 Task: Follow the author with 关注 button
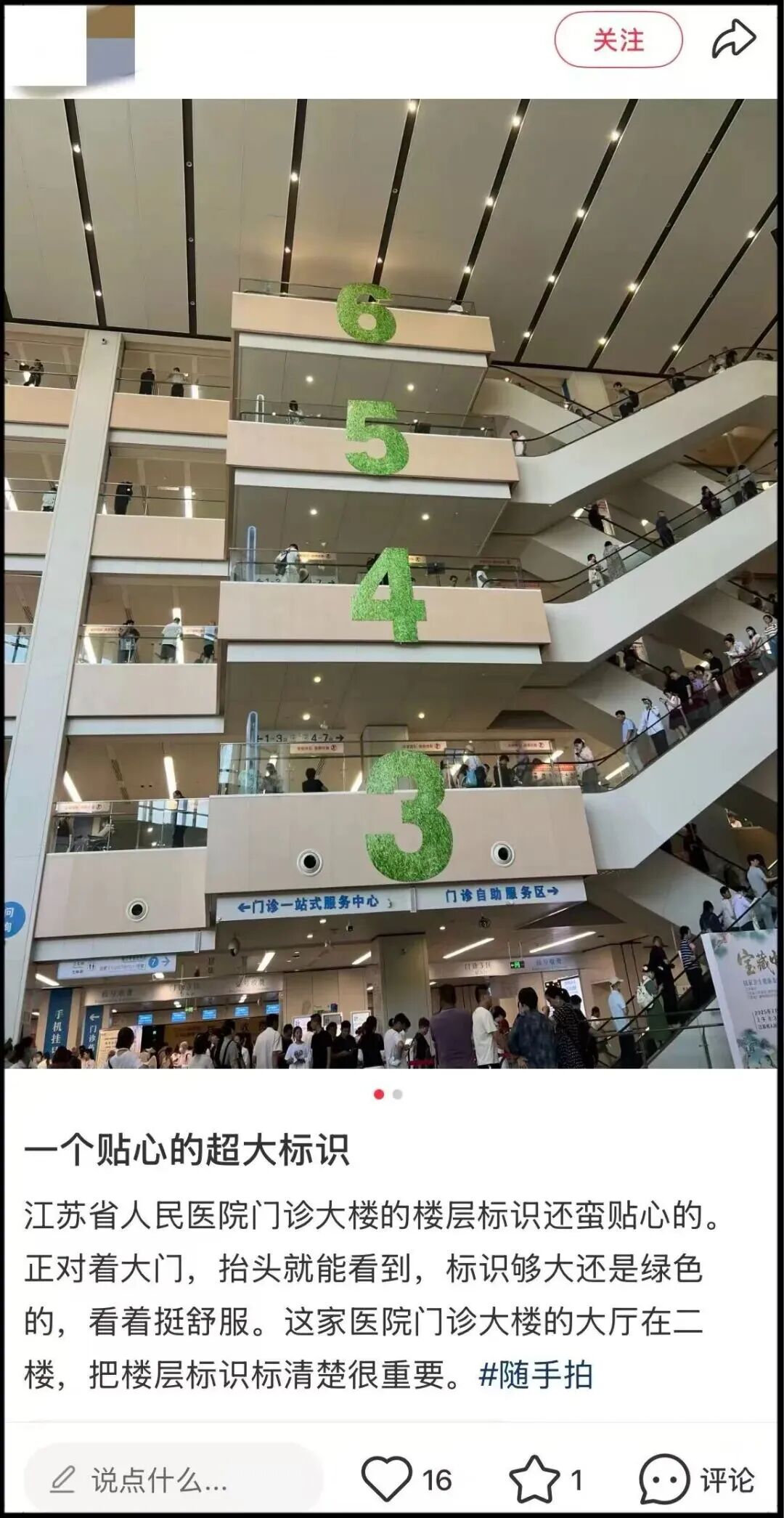[618, 40]
